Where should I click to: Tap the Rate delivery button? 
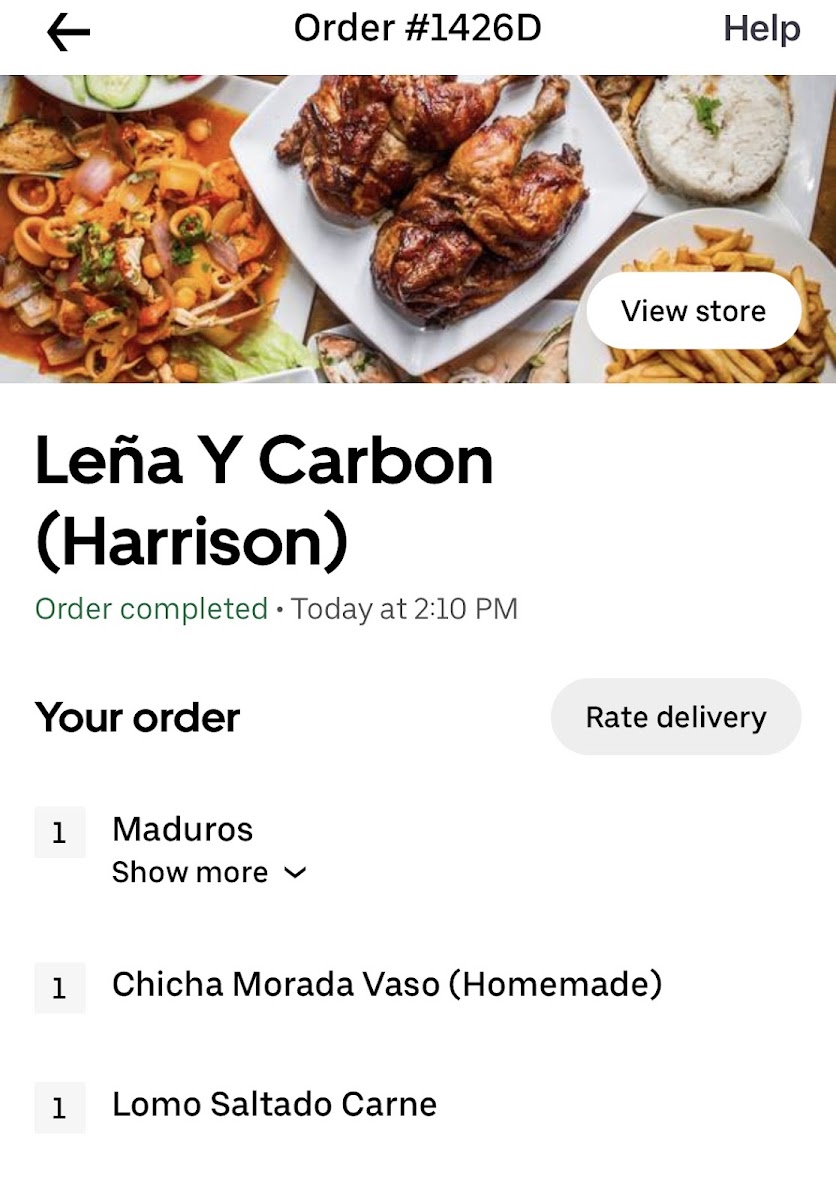pos(675,716)
